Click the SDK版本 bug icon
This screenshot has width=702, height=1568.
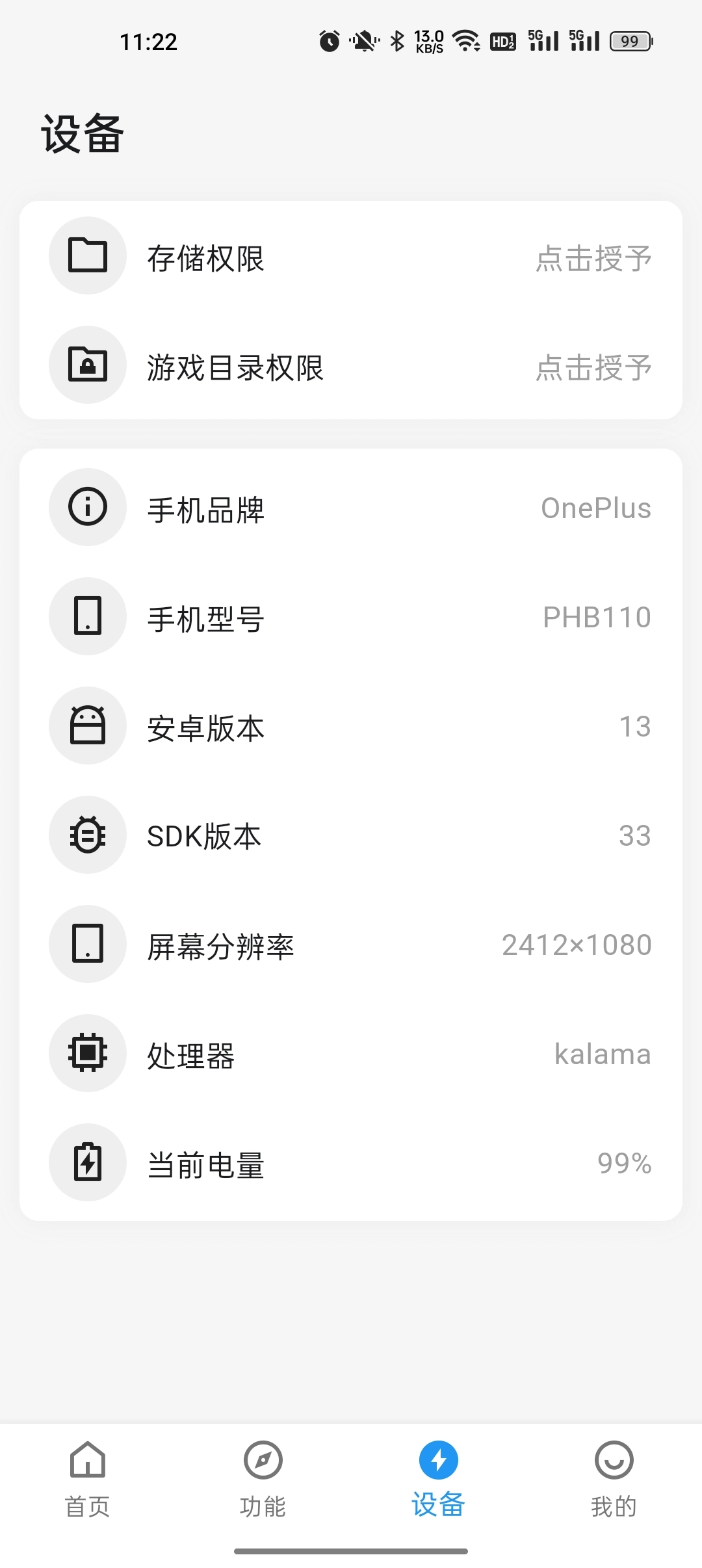click(x=88, y=835)
